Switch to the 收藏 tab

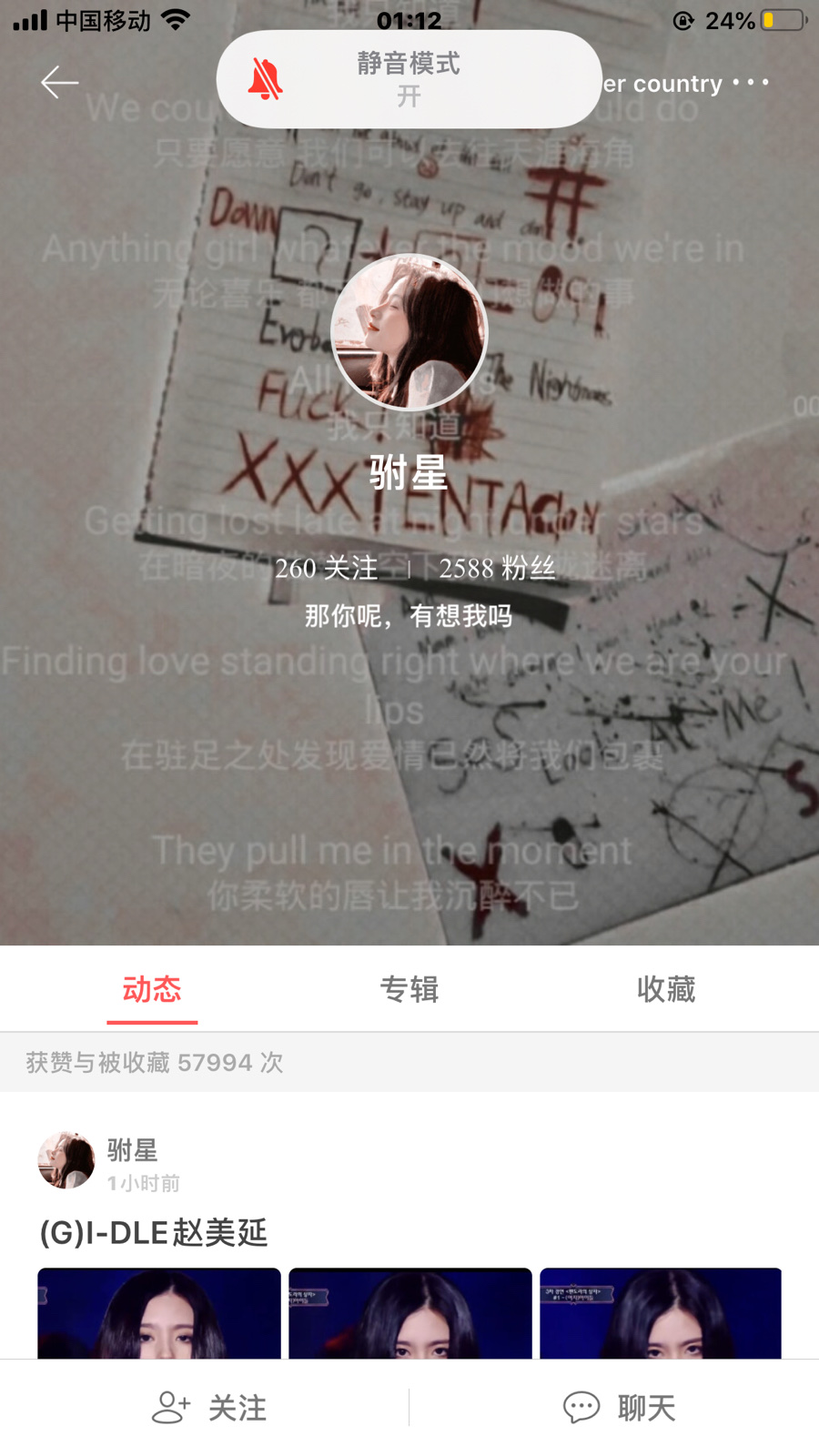coord(666,989)
